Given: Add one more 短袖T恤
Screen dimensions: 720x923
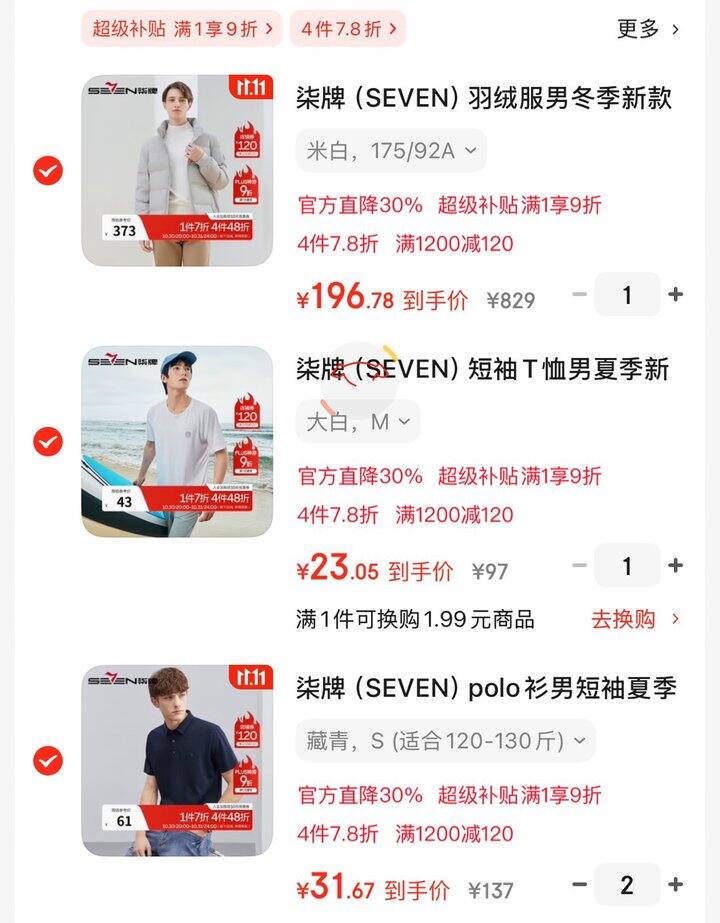Looking at the screenshot, I should (676, 566).
